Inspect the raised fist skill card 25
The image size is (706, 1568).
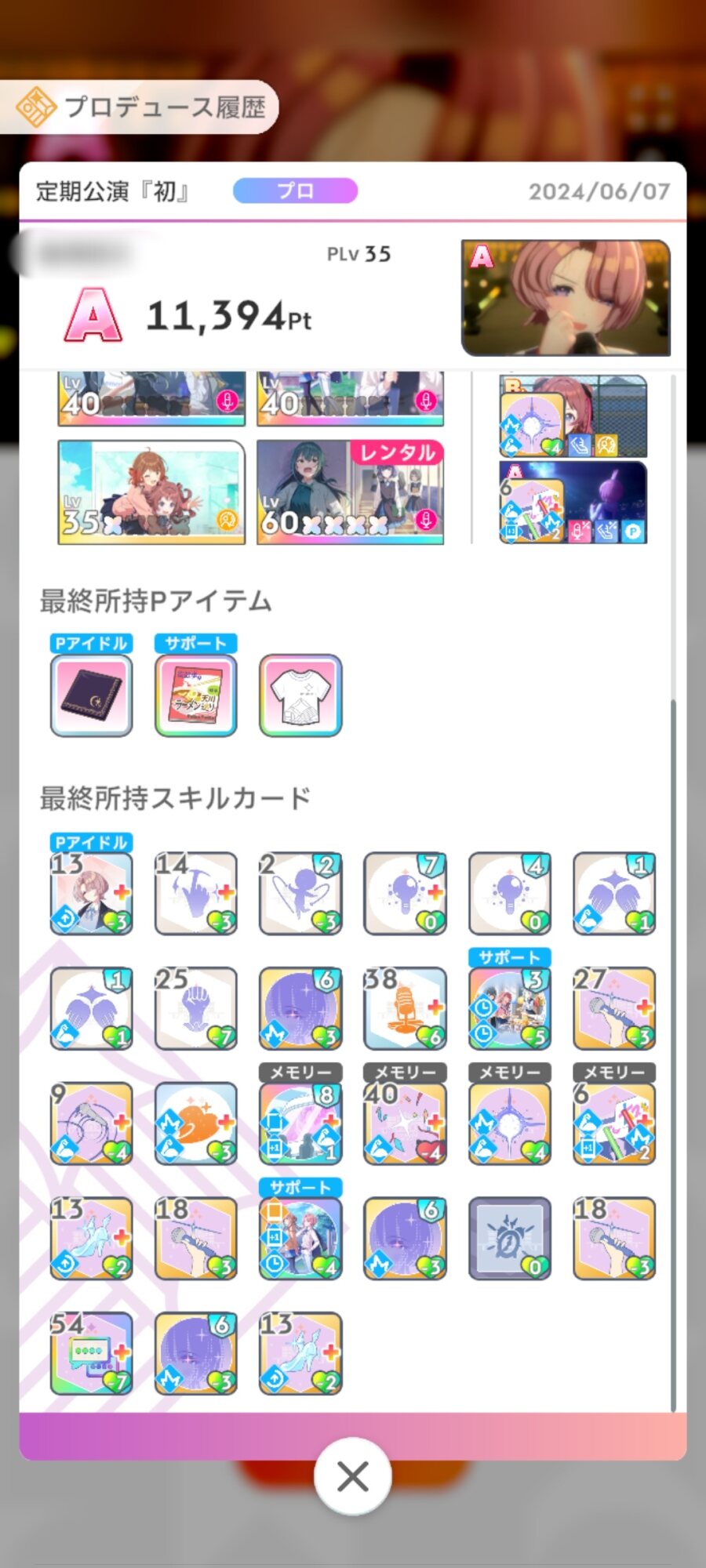(195, 1008)
